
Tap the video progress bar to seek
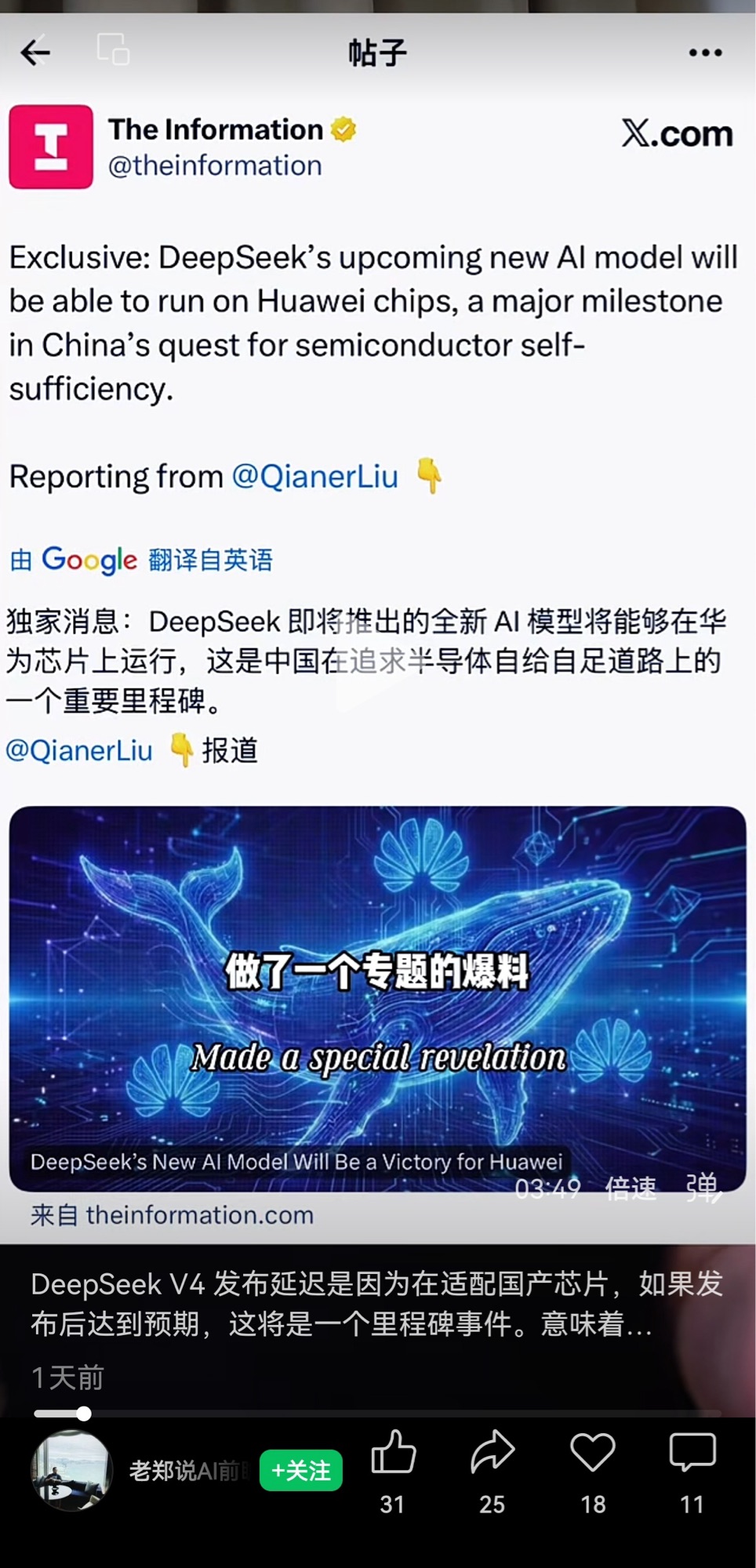click(376, 1414)
